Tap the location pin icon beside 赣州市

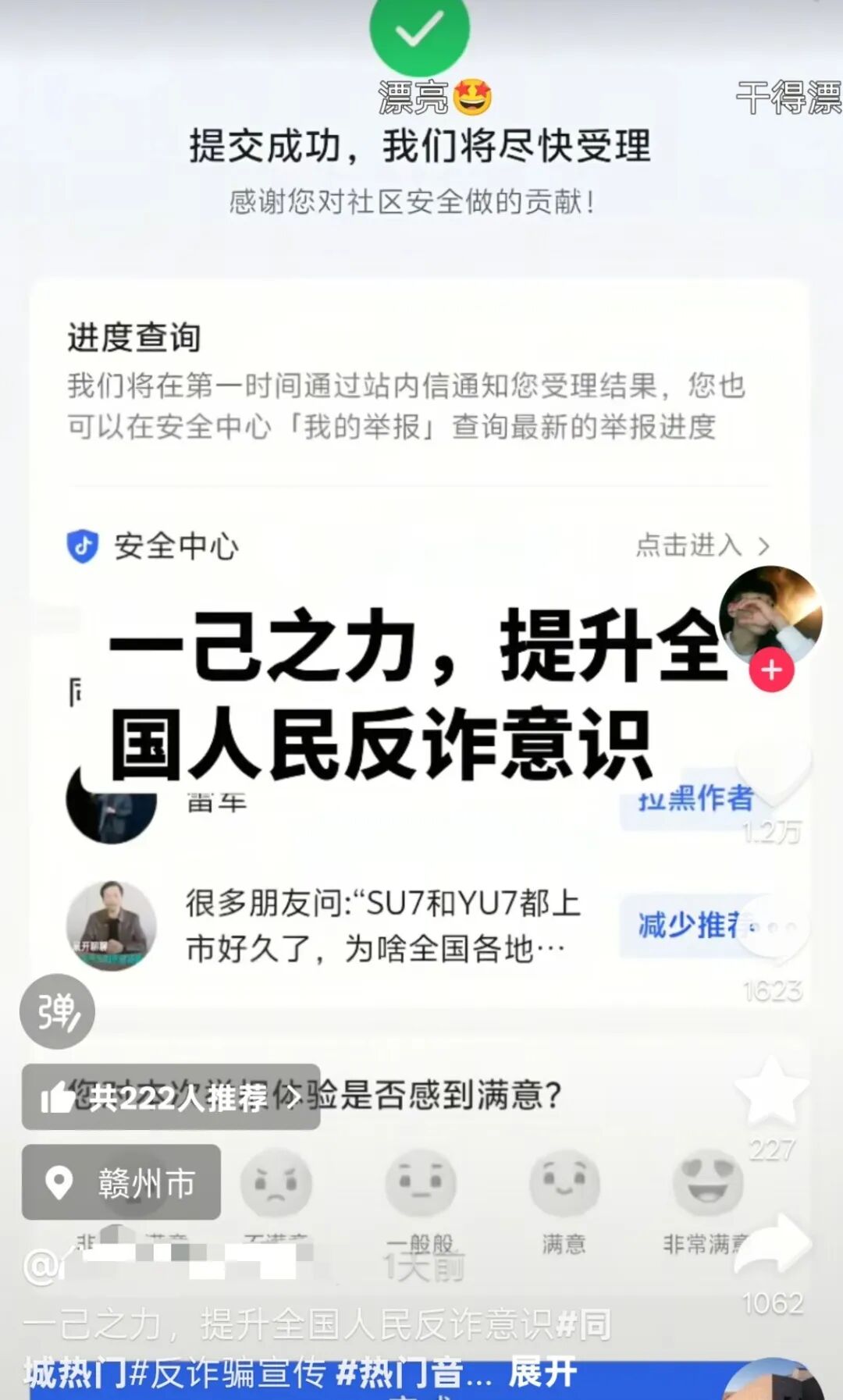[x=59, y=1183]
